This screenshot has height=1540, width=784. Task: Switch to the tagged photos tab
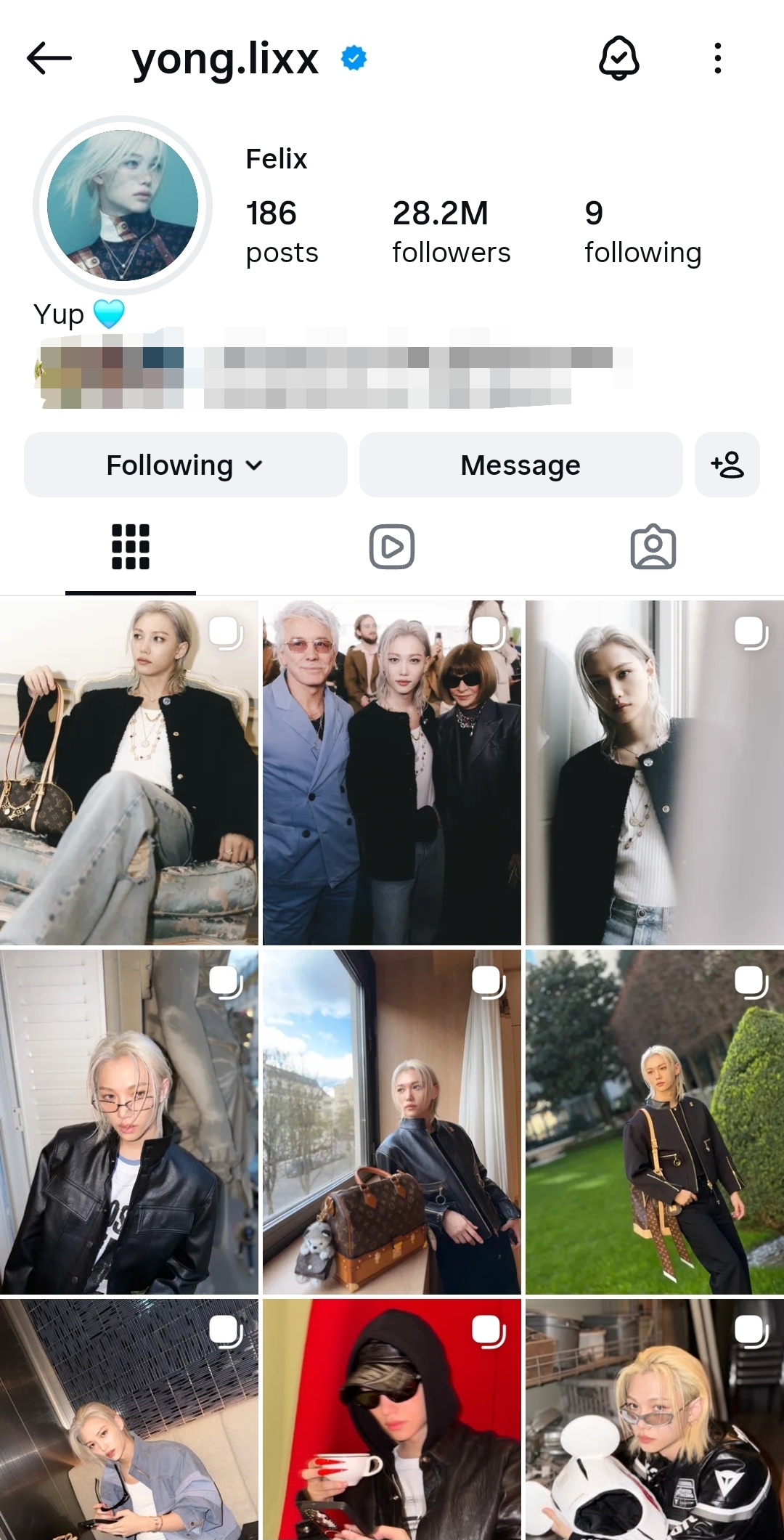(x=653, y=547)
